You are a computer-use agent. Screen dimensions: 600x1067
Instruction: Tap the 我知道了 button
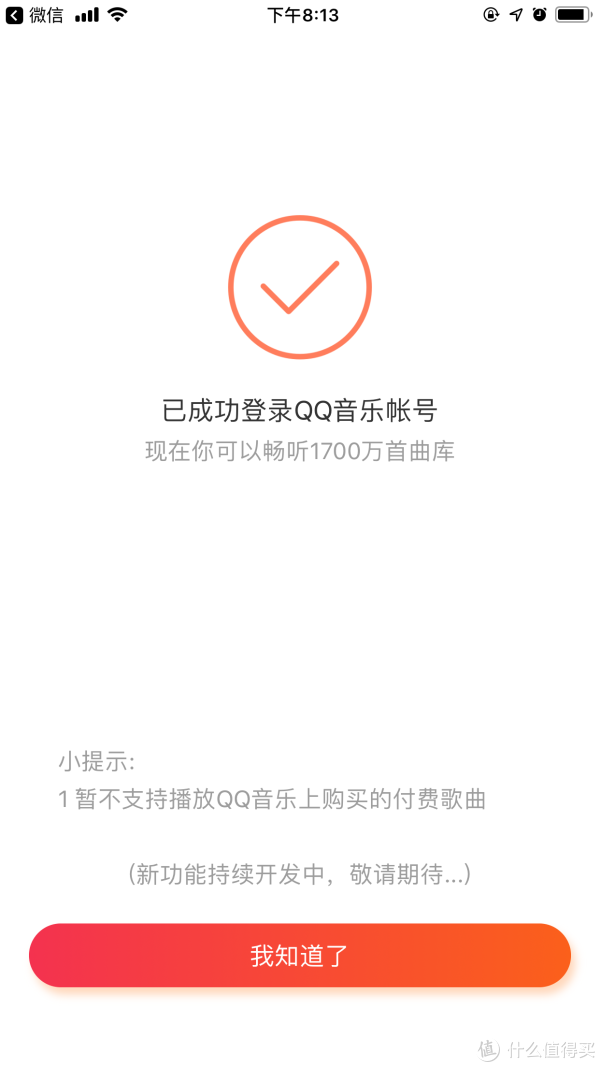click(x=299, y=955)
